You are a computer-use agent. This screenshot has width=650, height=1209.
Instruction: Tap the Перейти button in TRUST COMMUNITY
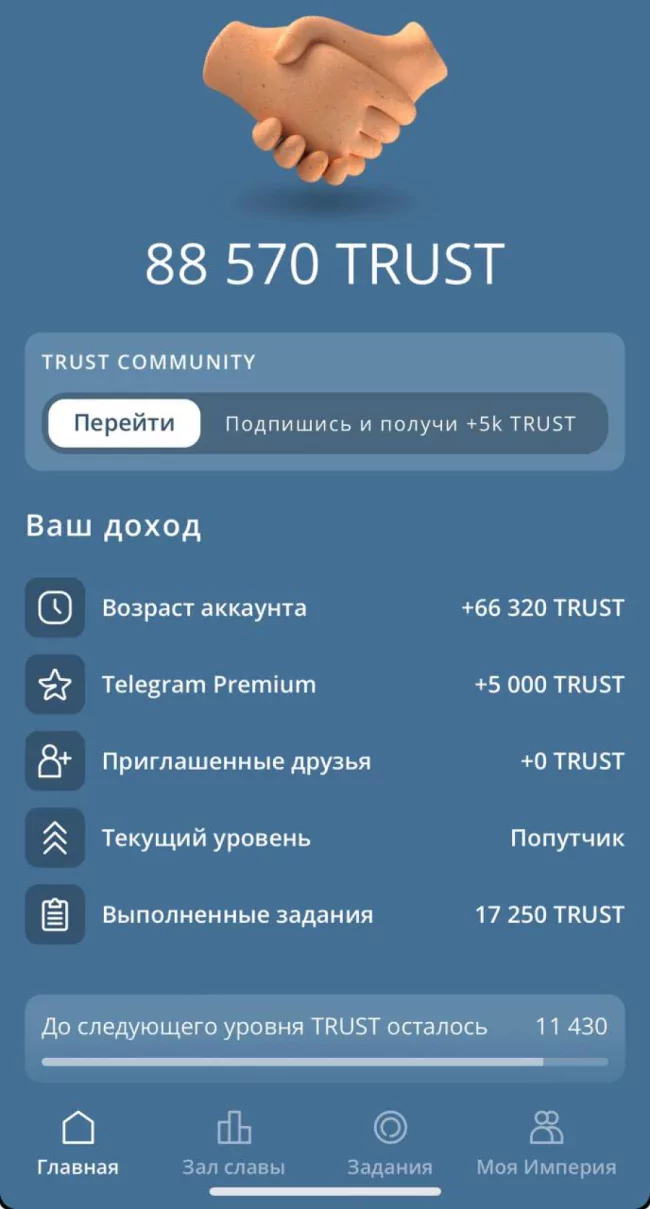click(124, 423)
